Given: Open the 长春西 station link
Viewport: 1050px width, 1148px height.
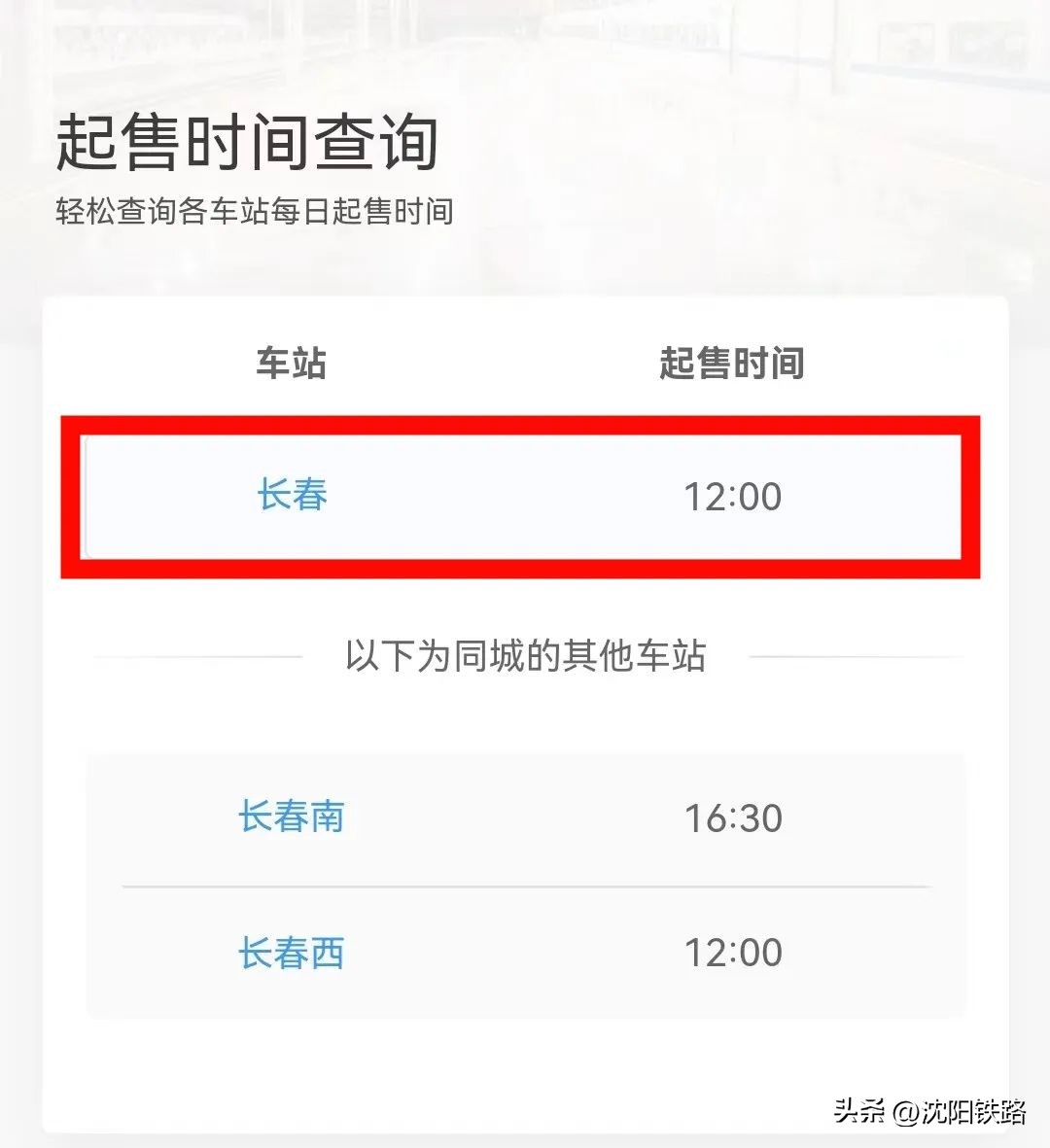Looking at the screenshot, I should [x=293, y=952].
